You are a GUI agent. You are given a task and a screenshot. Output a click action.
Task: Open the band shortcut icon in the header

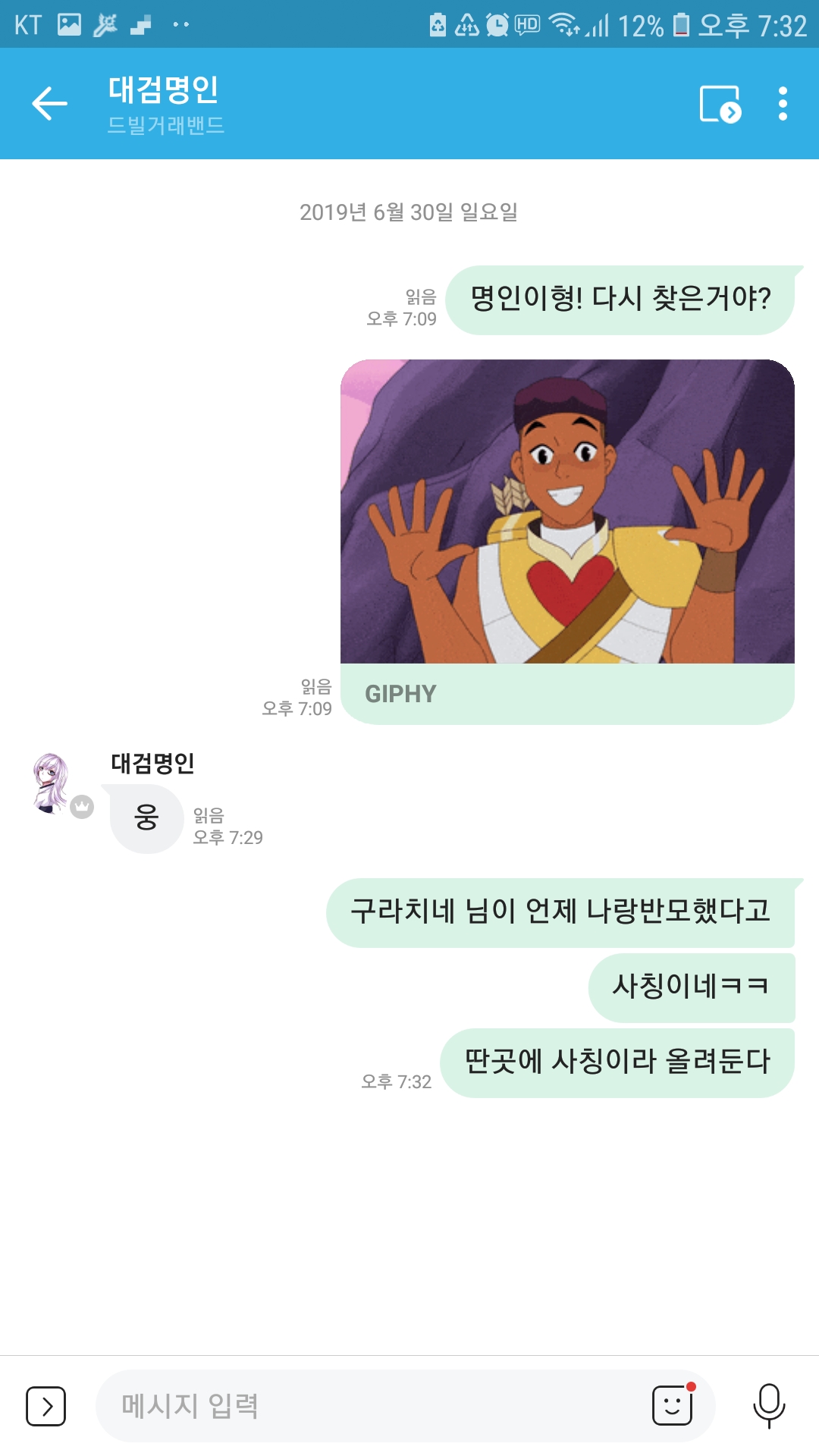[720, 104]
